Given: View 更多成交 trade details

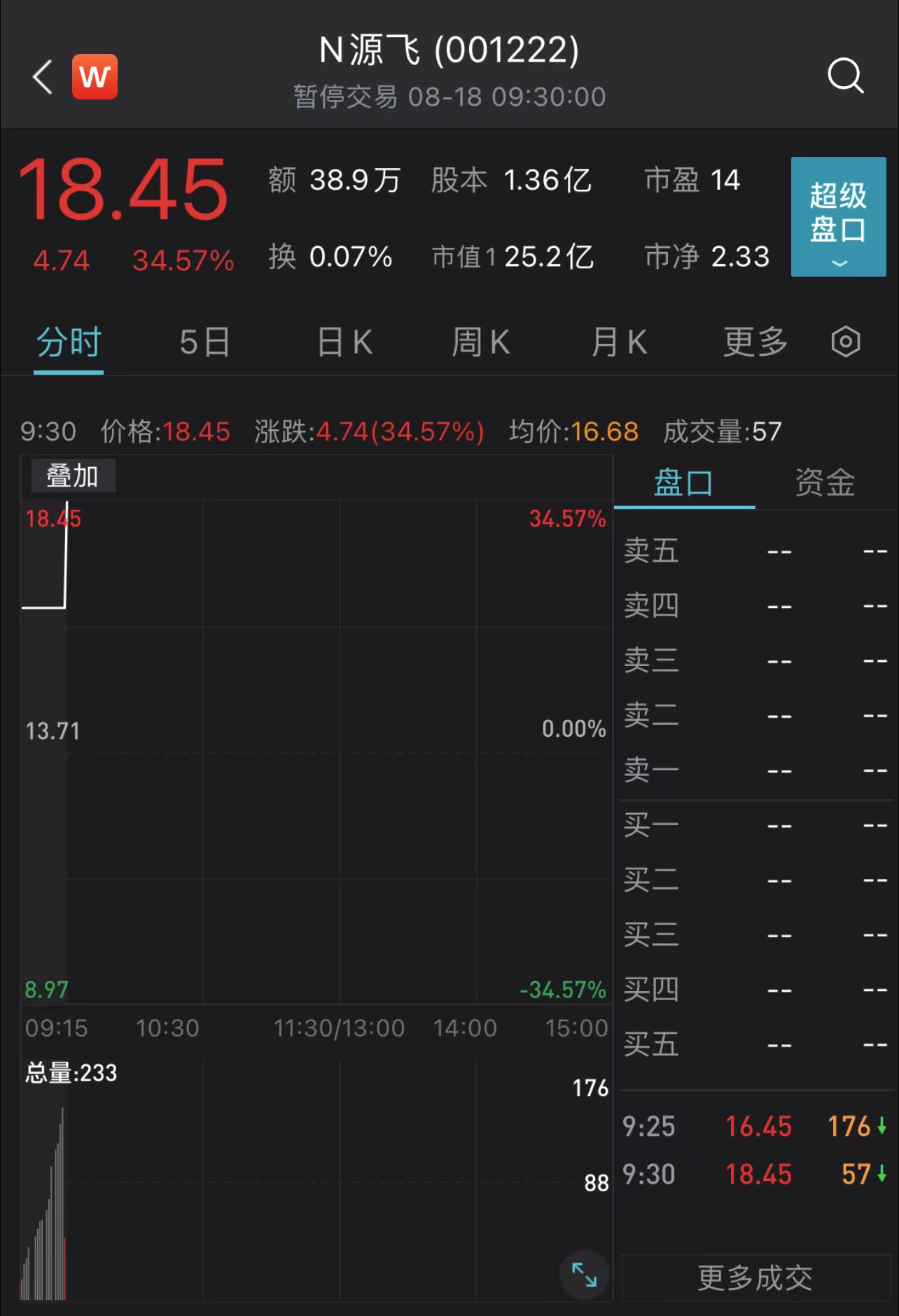Looking at the screenshot, I should click(x=755, y=1278).
